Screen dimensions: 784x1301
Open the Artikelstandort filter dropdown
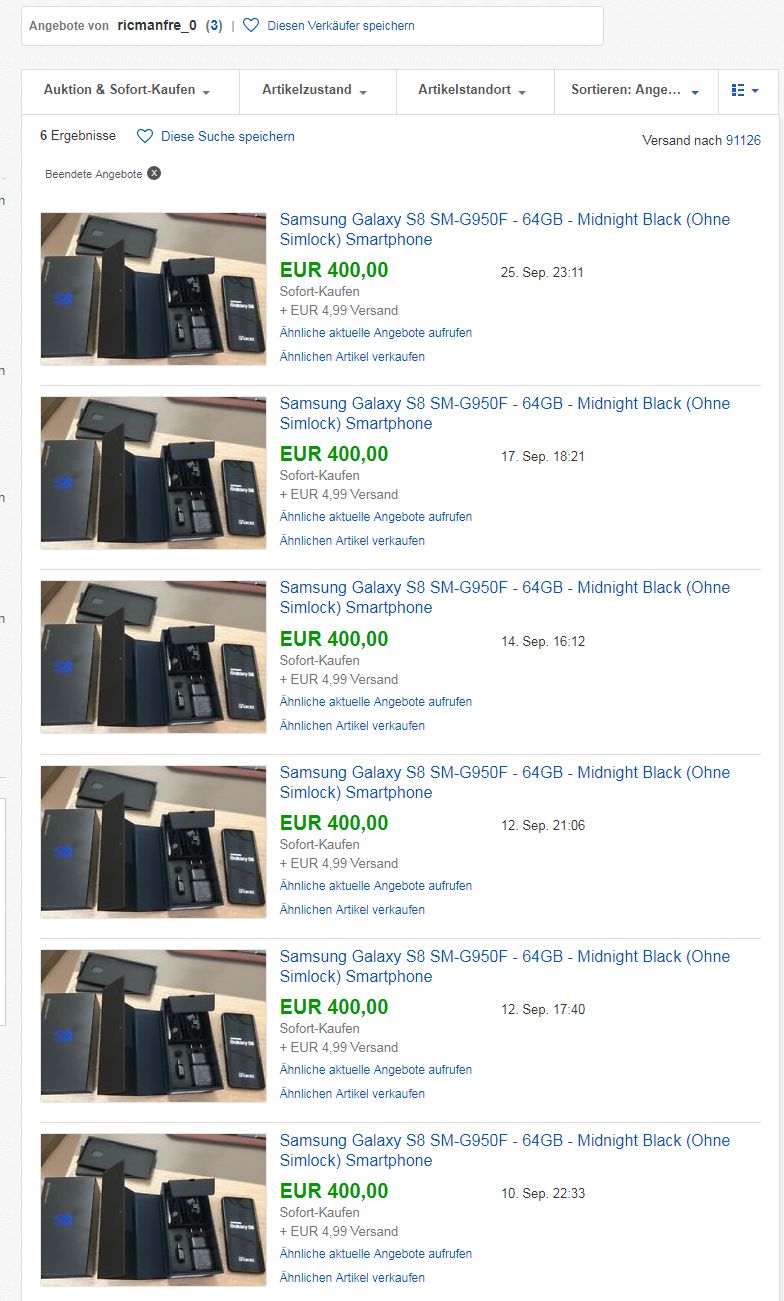point(472,90)
